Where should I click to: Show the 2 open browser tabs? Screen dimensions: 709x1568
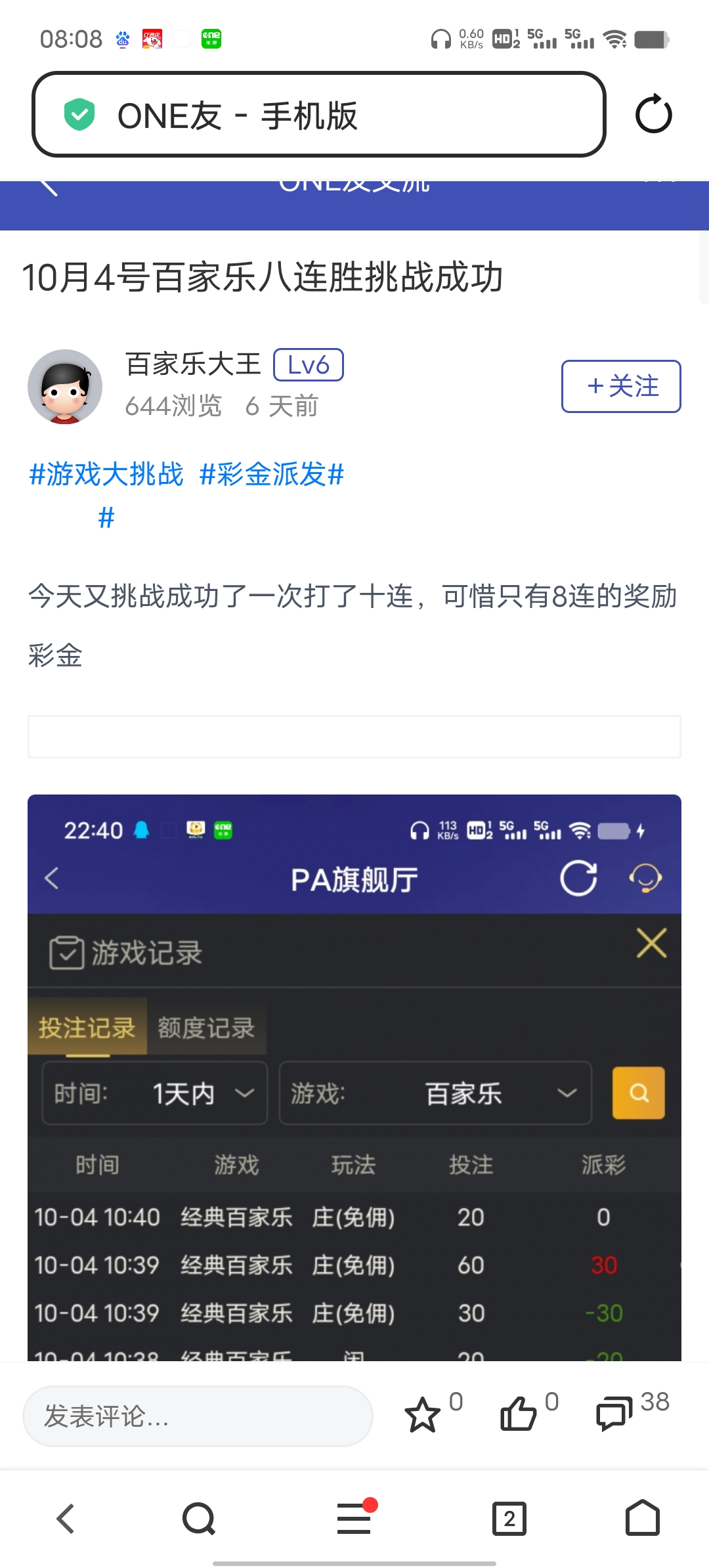click(509, 1518)
